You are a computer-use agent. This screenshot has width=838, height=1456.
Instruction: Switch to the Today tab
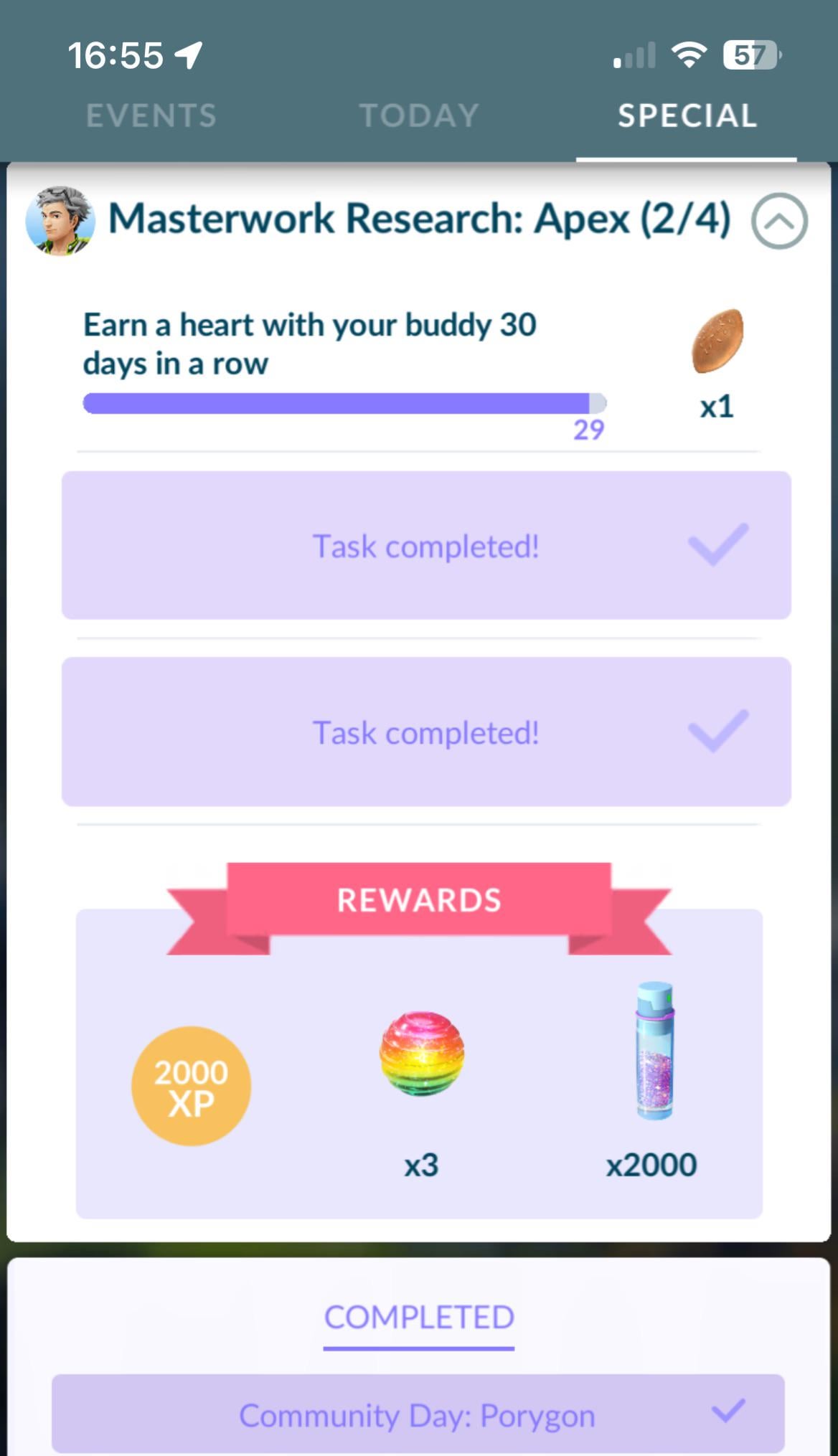coord(419,115)
